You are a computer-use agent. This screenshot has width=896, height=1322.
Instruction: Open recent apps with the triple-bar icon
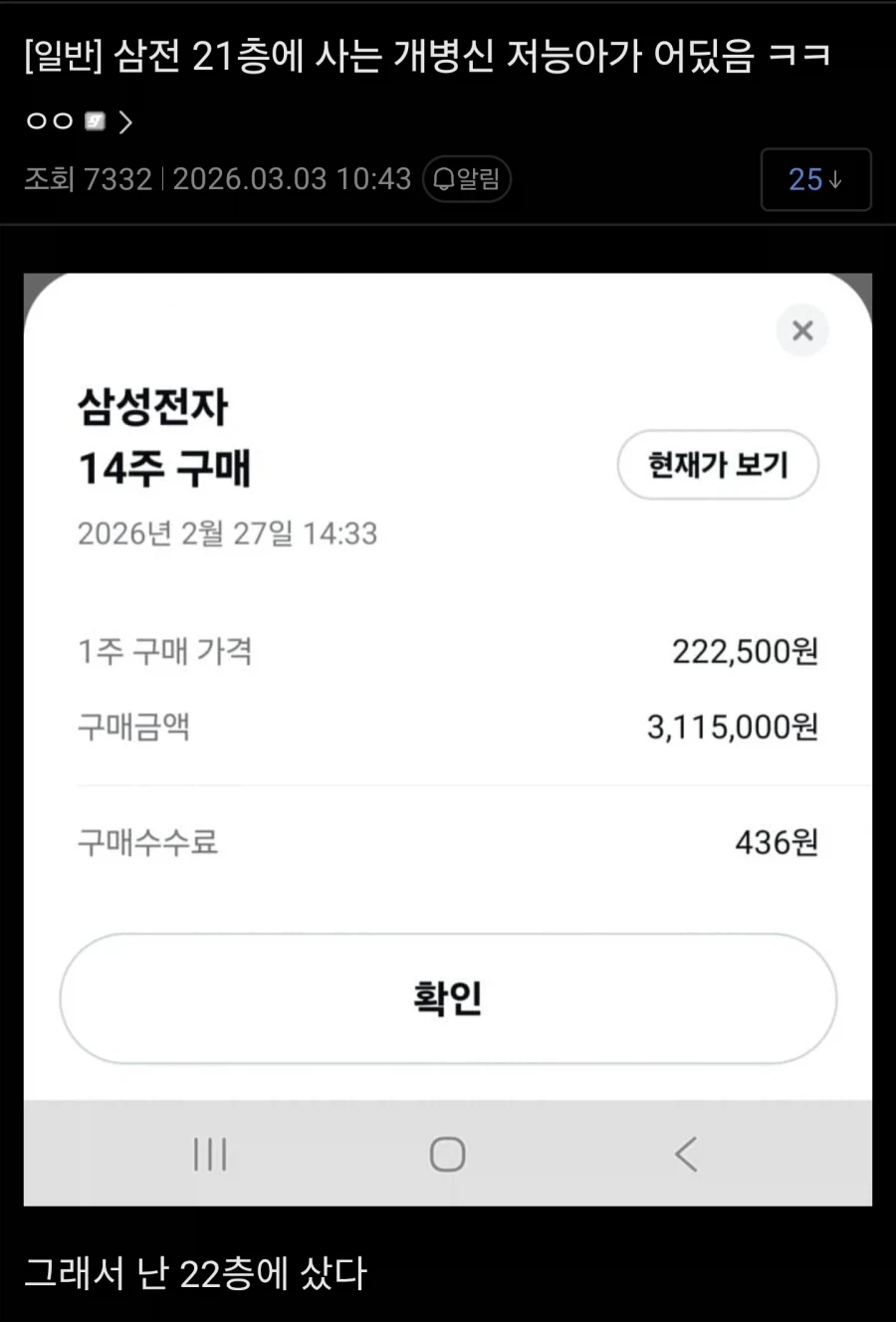(x=211, y=1155)
